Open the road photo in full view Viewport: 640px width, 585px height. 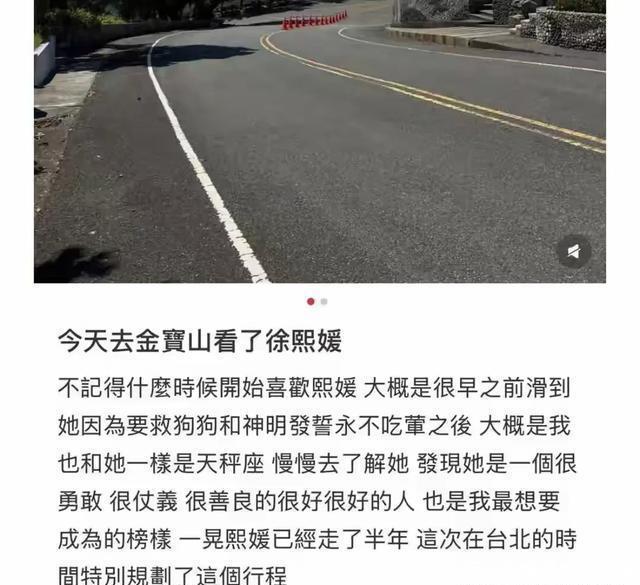320,140
